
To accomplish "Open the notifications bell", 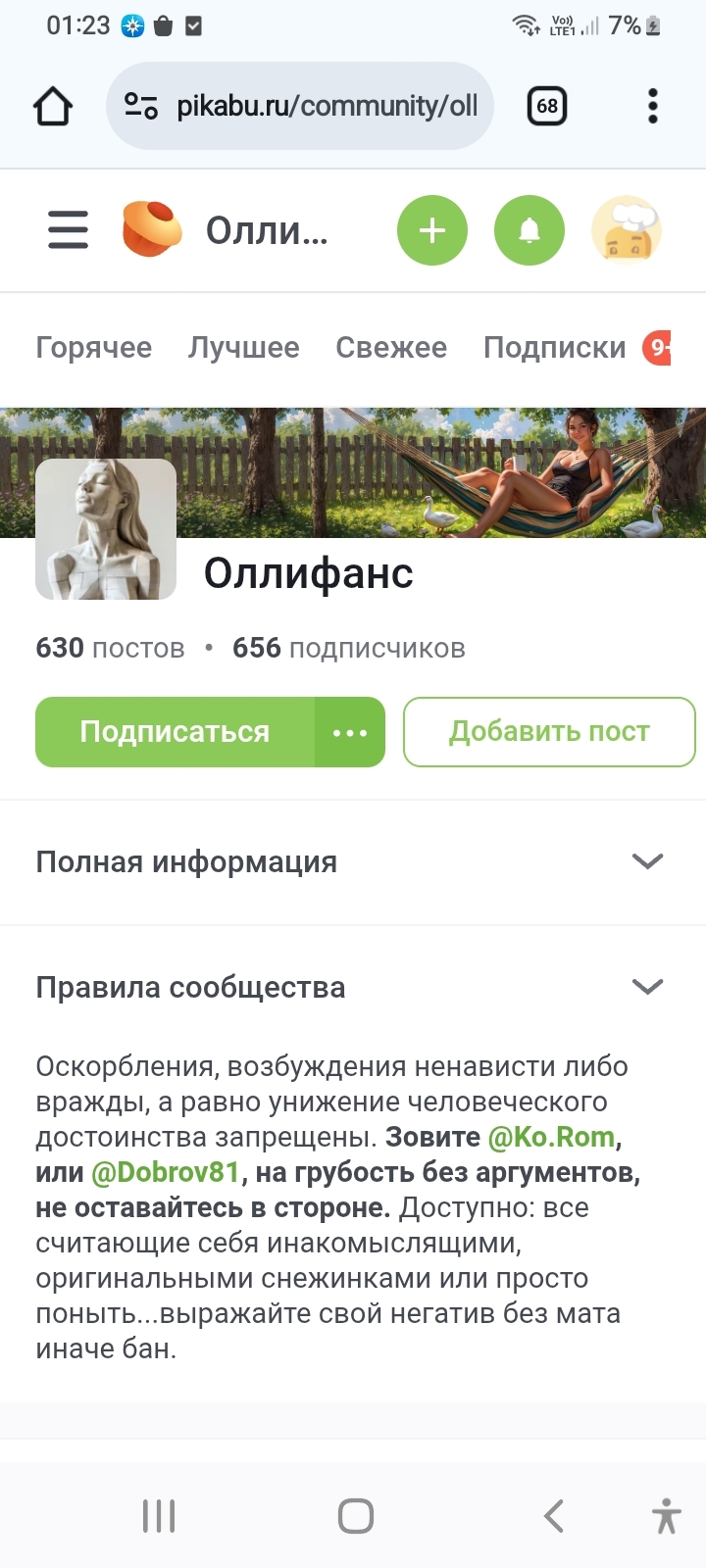I will [x=529, y=230].
